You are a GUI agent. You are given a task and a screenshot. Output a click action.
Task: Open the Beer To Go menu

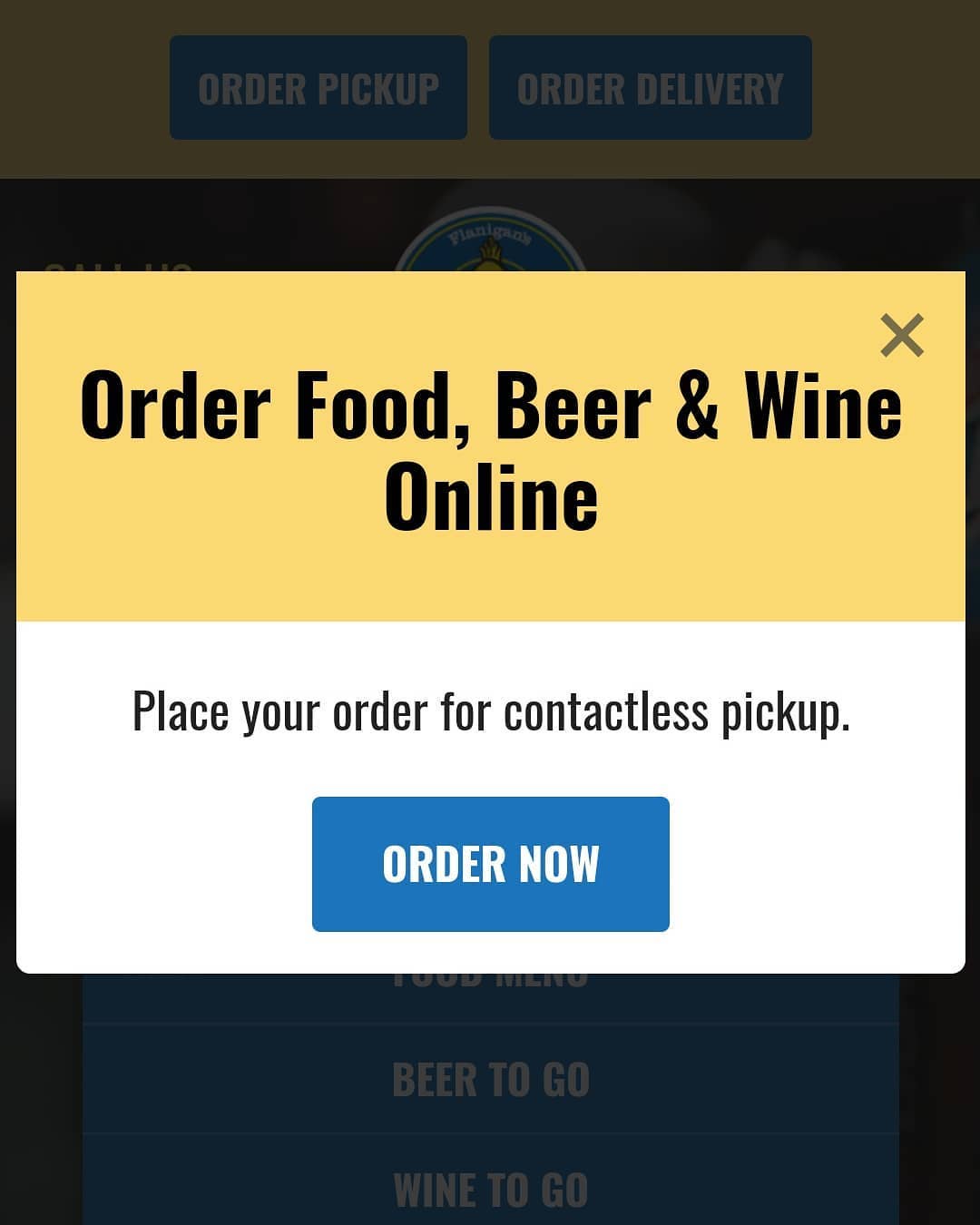coord(490,1079)
